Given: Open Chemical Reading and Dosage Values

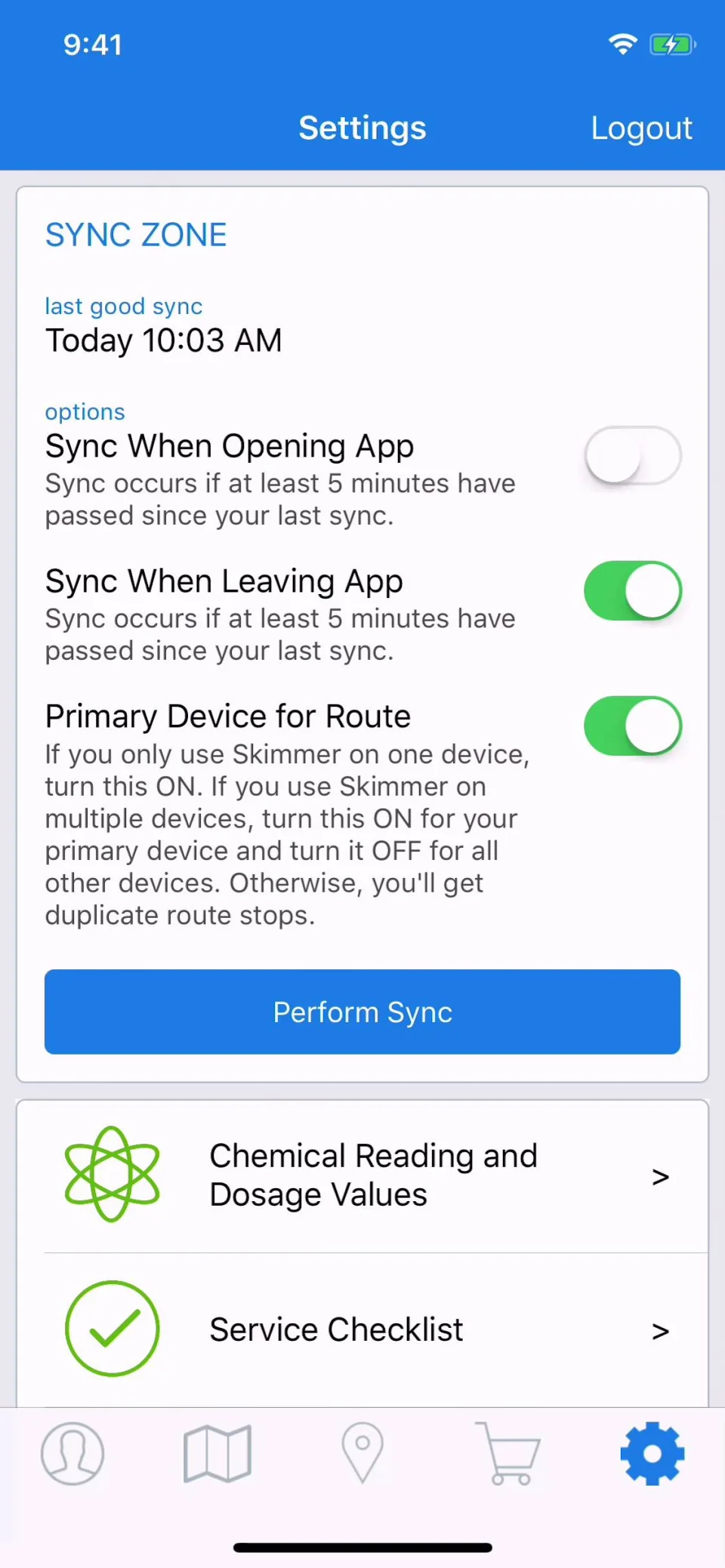Looking at the screenshot, I should coord(362,1175).
